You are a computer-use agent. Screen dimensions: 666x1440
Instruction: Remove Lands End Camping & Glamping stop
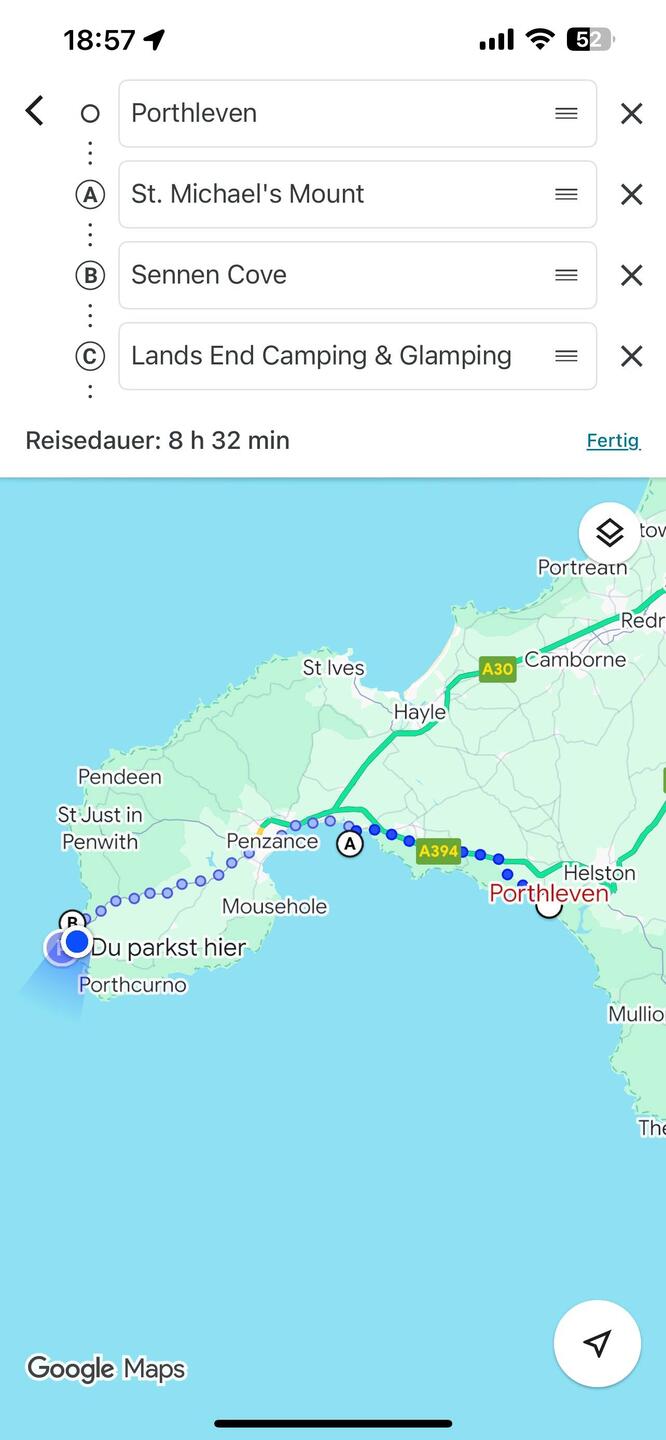tap(631, 356)
